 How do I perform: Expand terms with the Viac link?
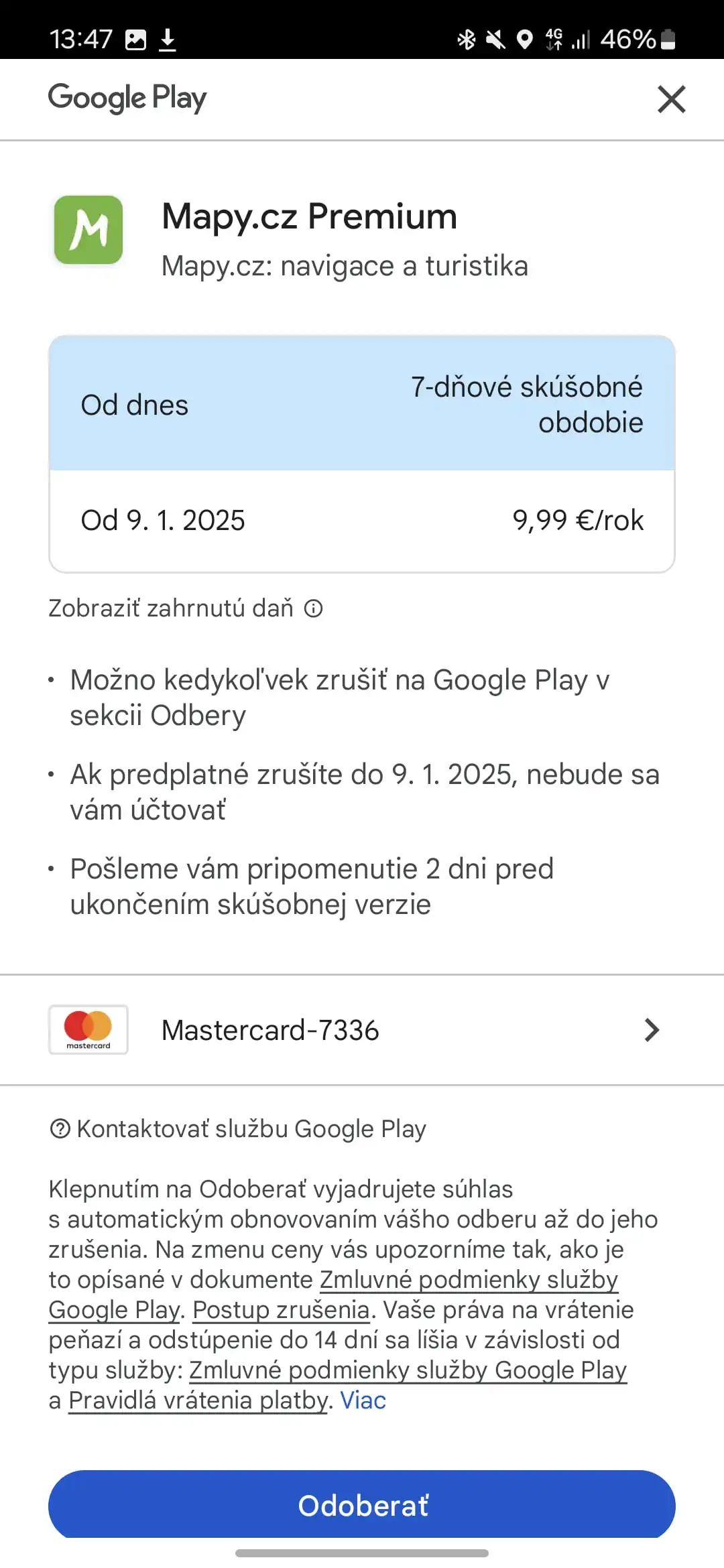click(x=363, y=1400)
